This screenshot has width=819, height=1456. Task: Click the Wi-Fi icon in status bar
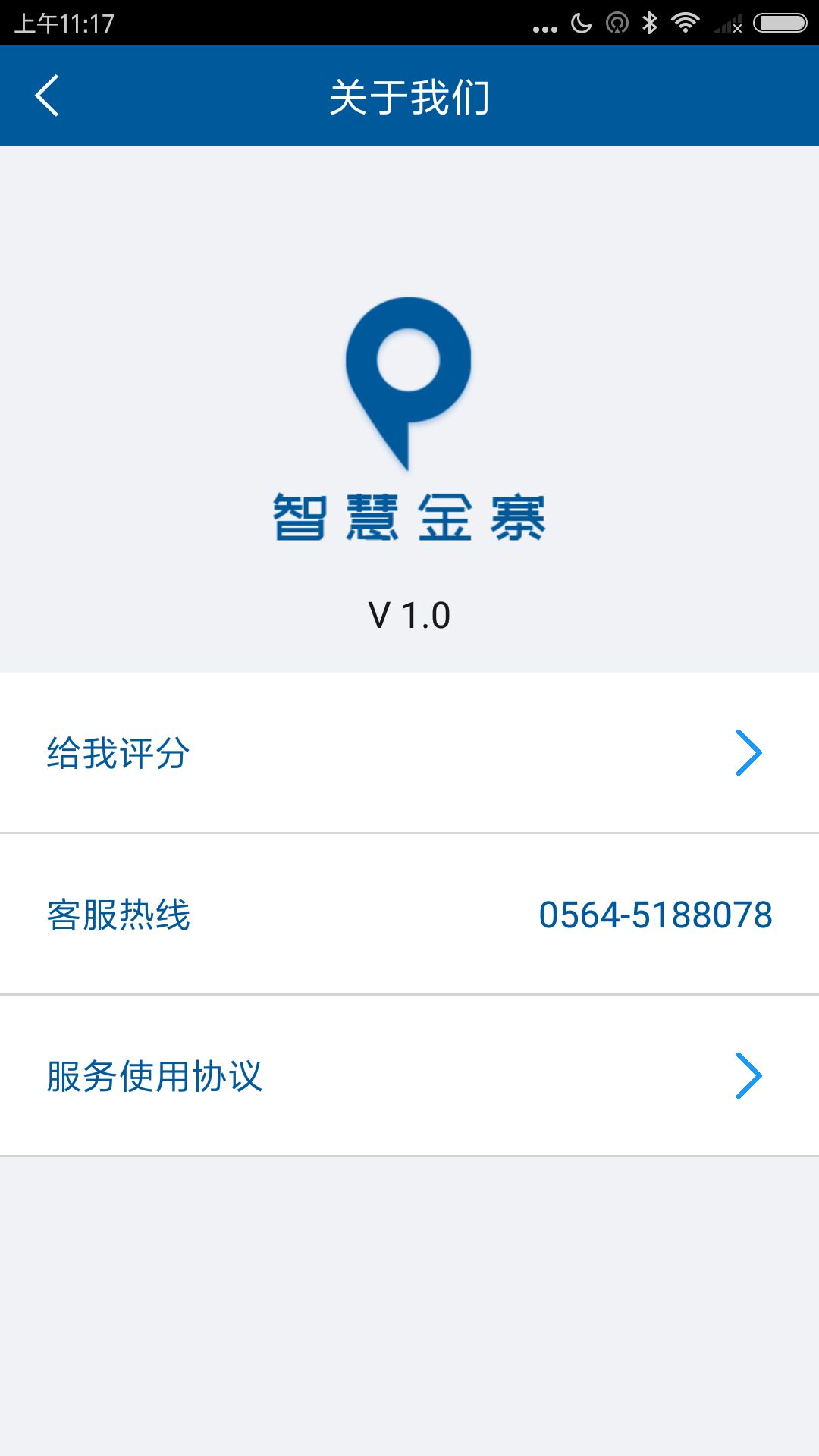click(x=685, y=23)
